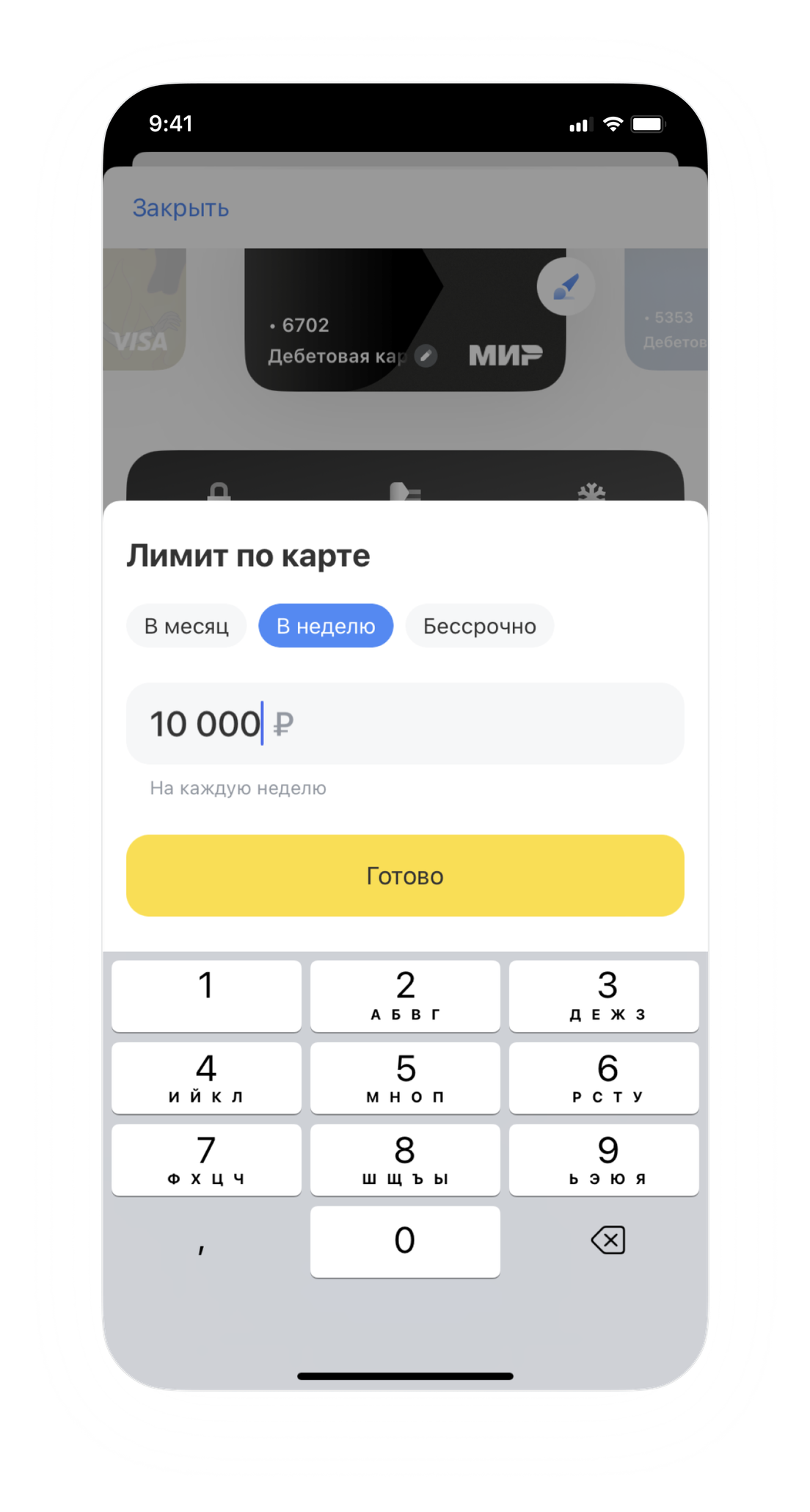
Task: Confirm the limit with the «Готово» button
Action: pos(405,876)
